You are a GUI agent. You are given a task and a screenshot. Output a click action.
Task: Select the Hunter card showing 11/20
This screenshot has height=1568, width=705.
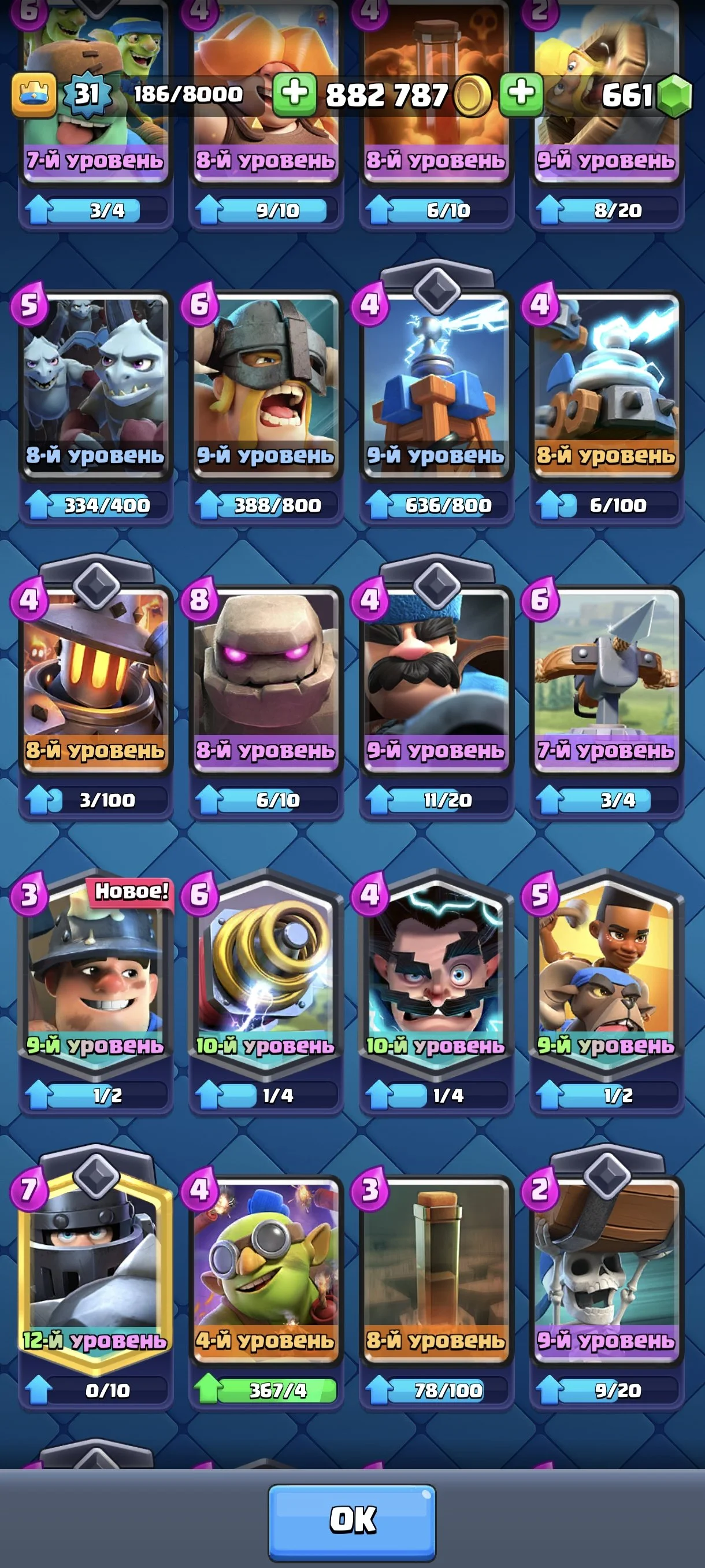[436, 682]
